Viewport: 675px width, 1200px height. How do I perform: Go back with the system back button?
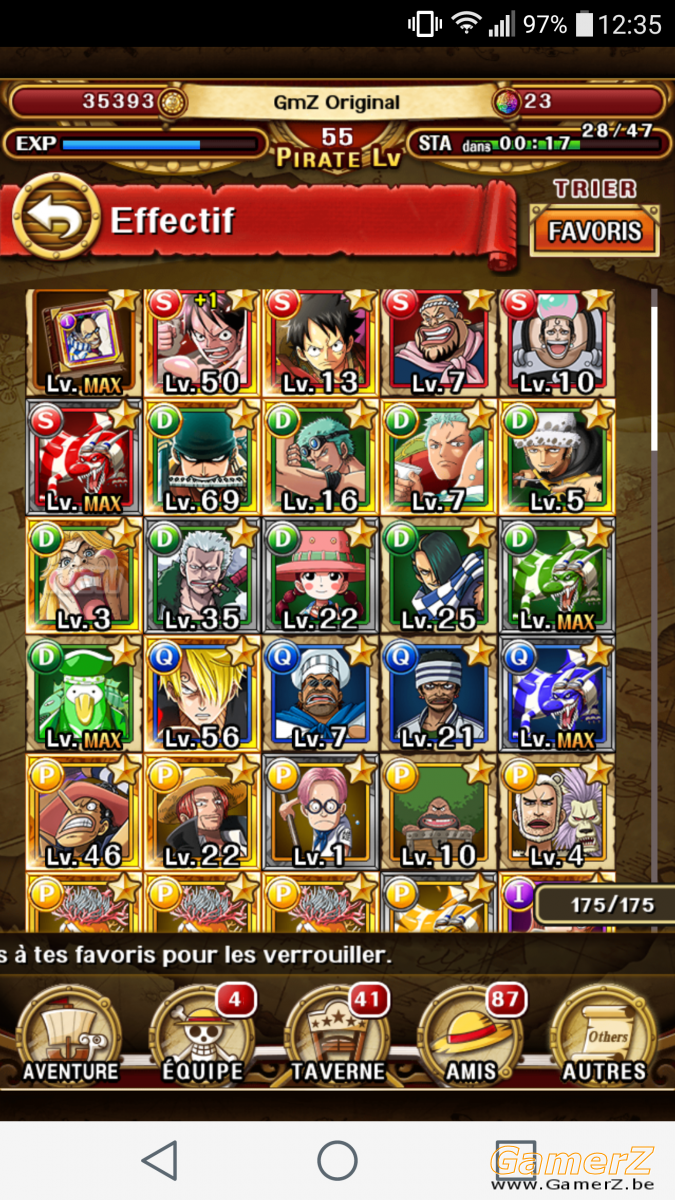[160, 1160]
